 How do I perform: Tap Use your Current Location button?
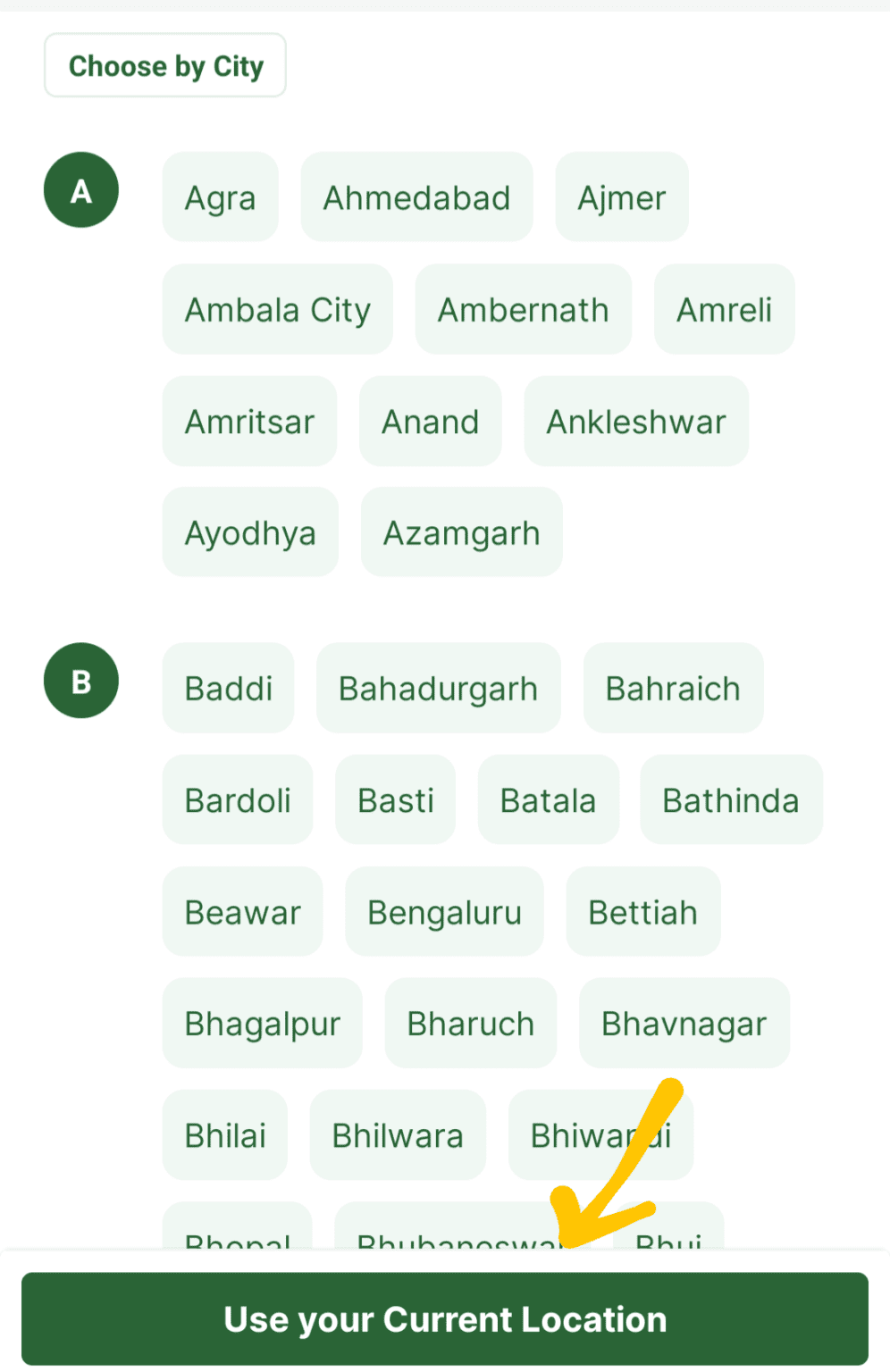pyautogui.click(x=444, y=1318)
